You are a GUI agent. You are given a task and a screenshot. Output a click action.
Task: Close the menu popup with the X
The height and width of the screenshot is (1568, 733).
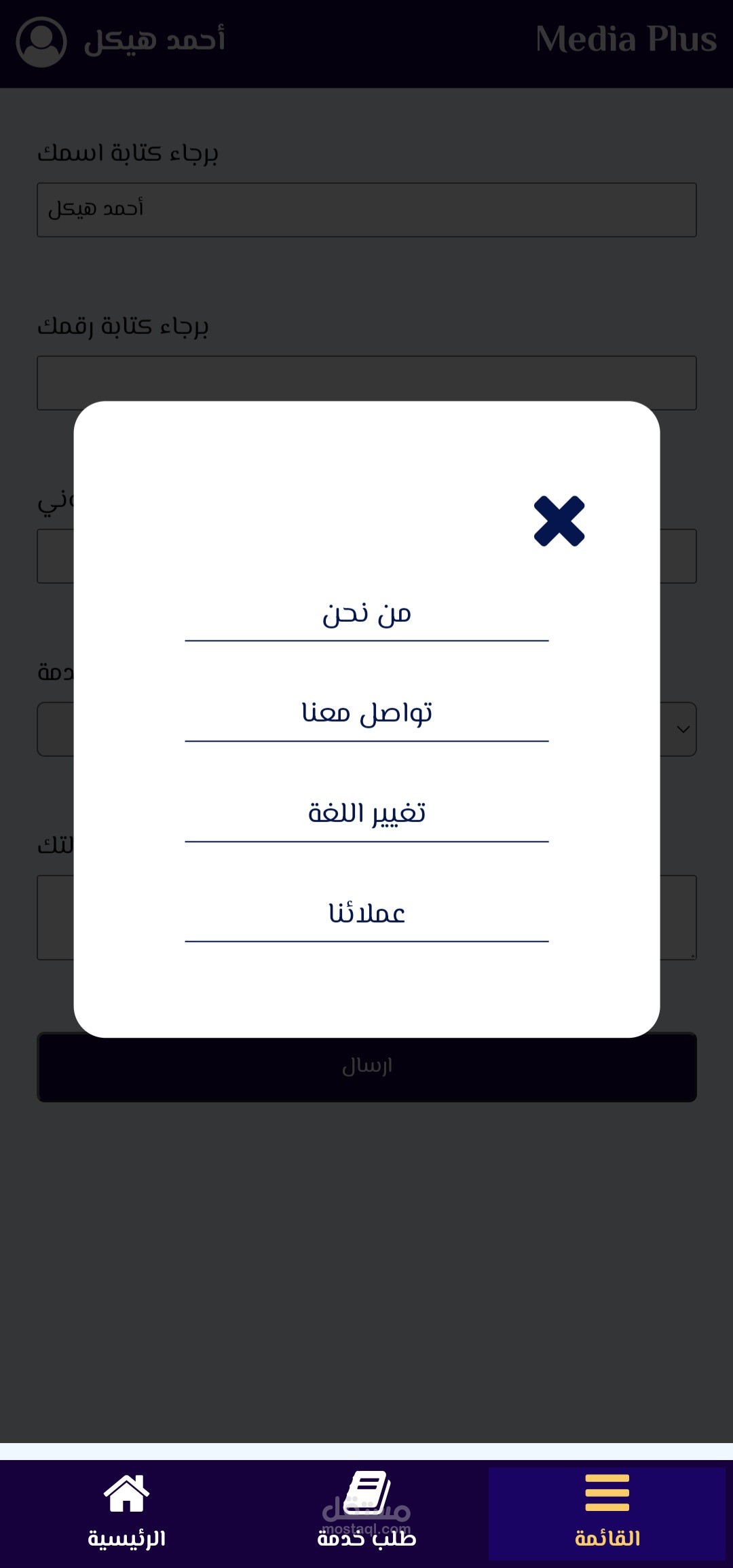(x=559, y=521)
